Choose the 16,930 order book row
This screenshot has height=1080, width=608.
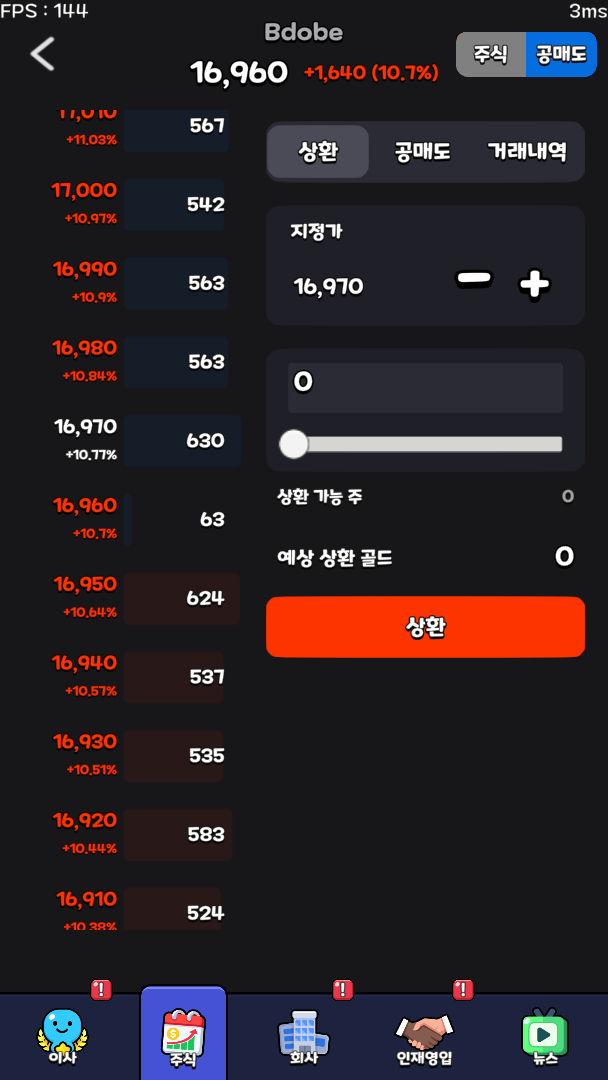[140, 755]
